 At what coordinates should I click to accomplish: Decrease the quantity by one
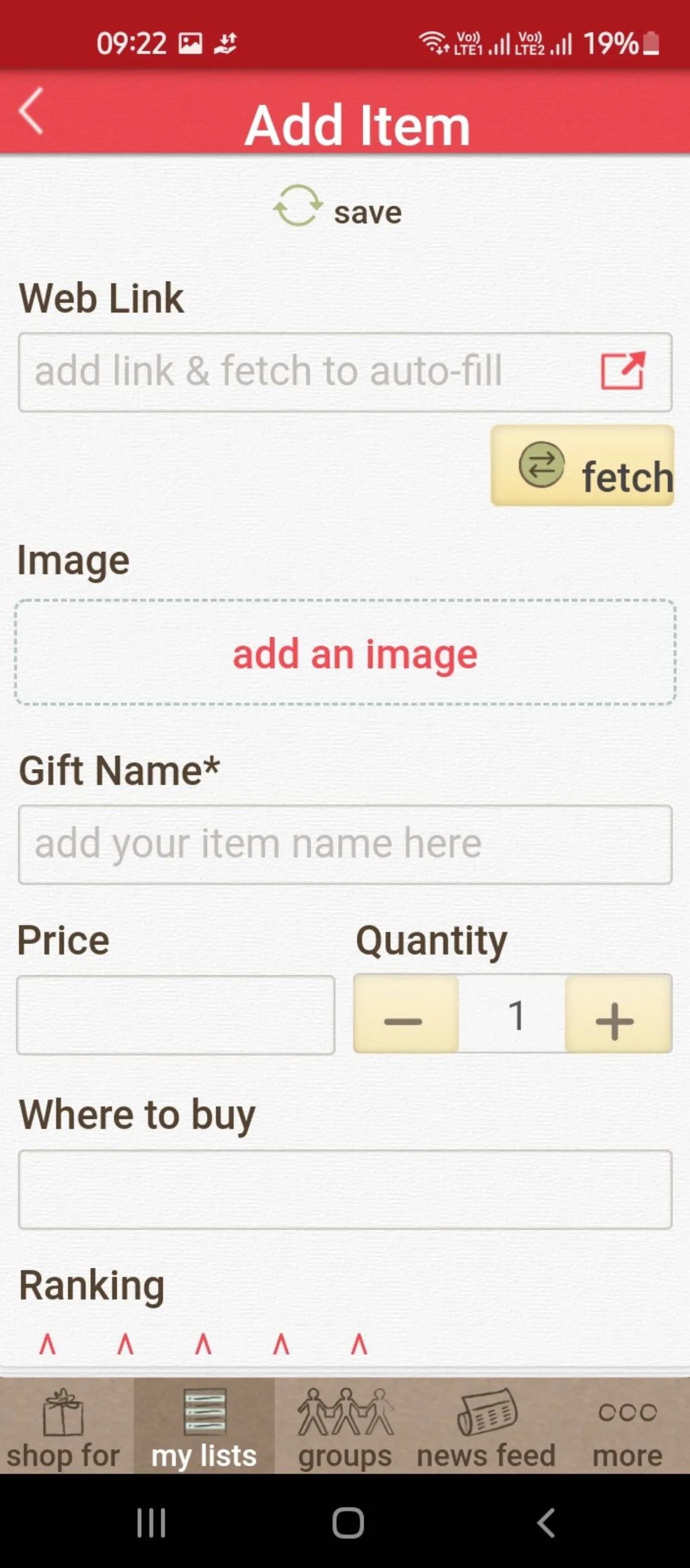tap(405, 1014)
